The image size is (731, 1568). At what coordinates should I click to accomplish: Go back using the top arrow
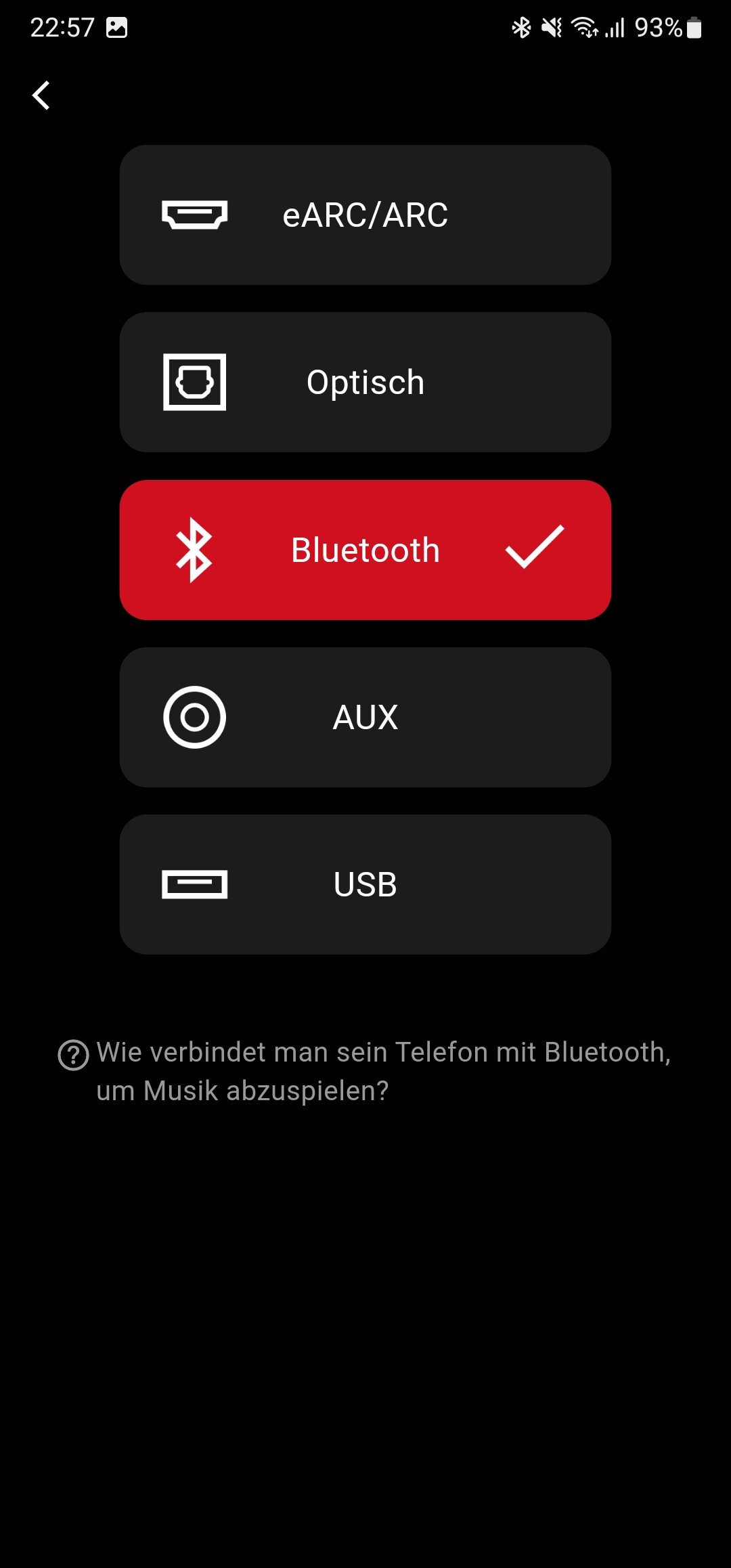click(x=41, y=95)
